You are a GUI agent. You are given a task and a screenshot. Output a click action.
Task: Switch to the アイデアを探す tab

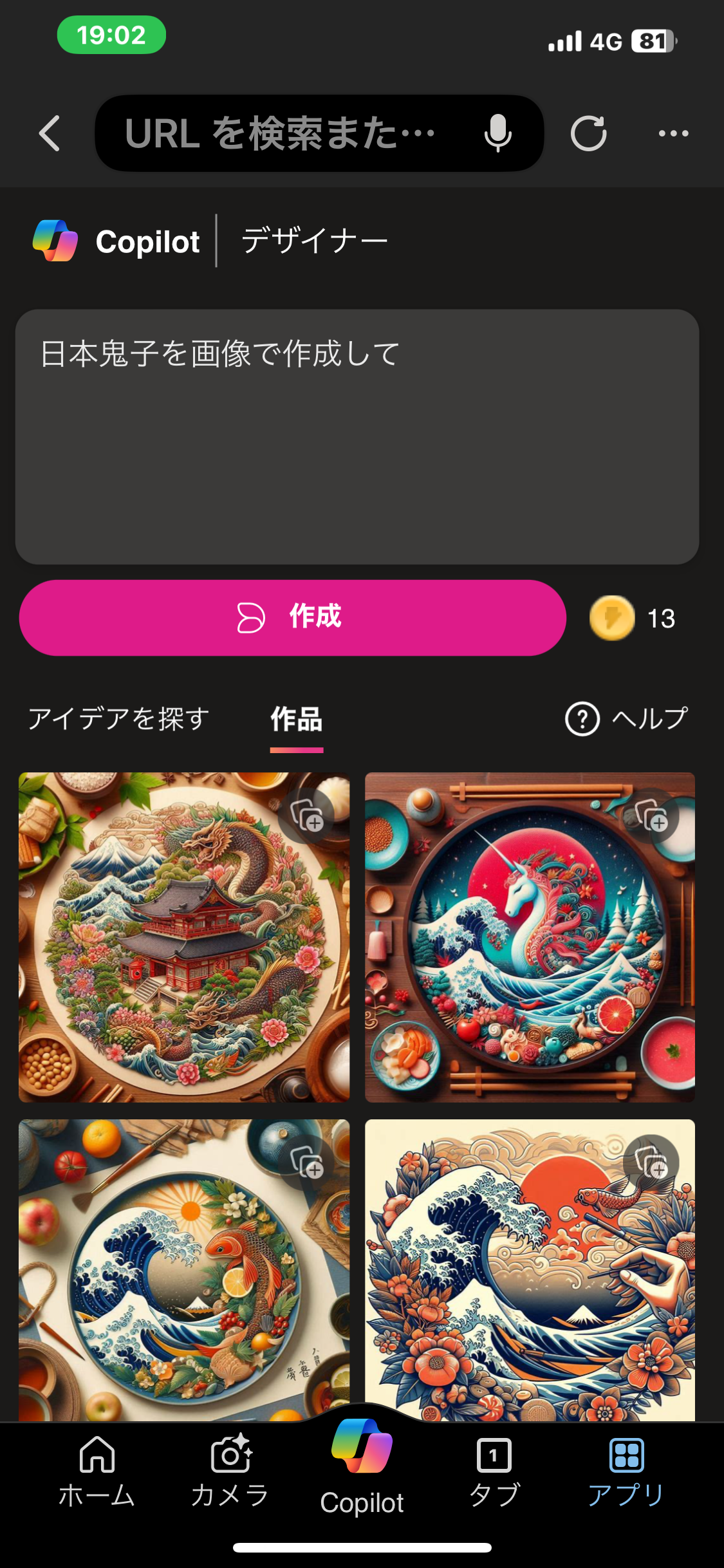[119, 718]
